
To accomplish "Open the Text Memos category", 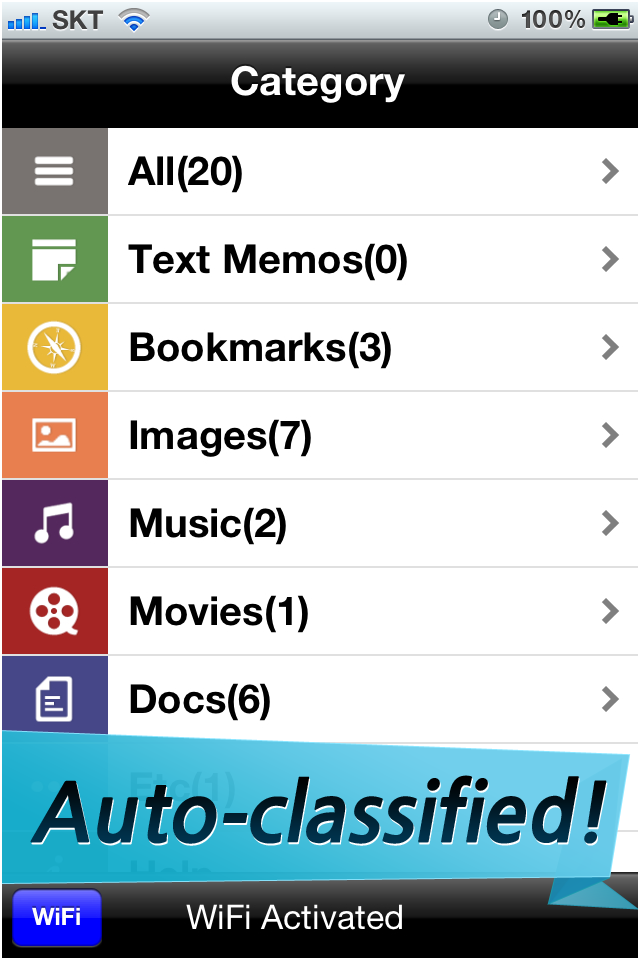I will [320, 260].
